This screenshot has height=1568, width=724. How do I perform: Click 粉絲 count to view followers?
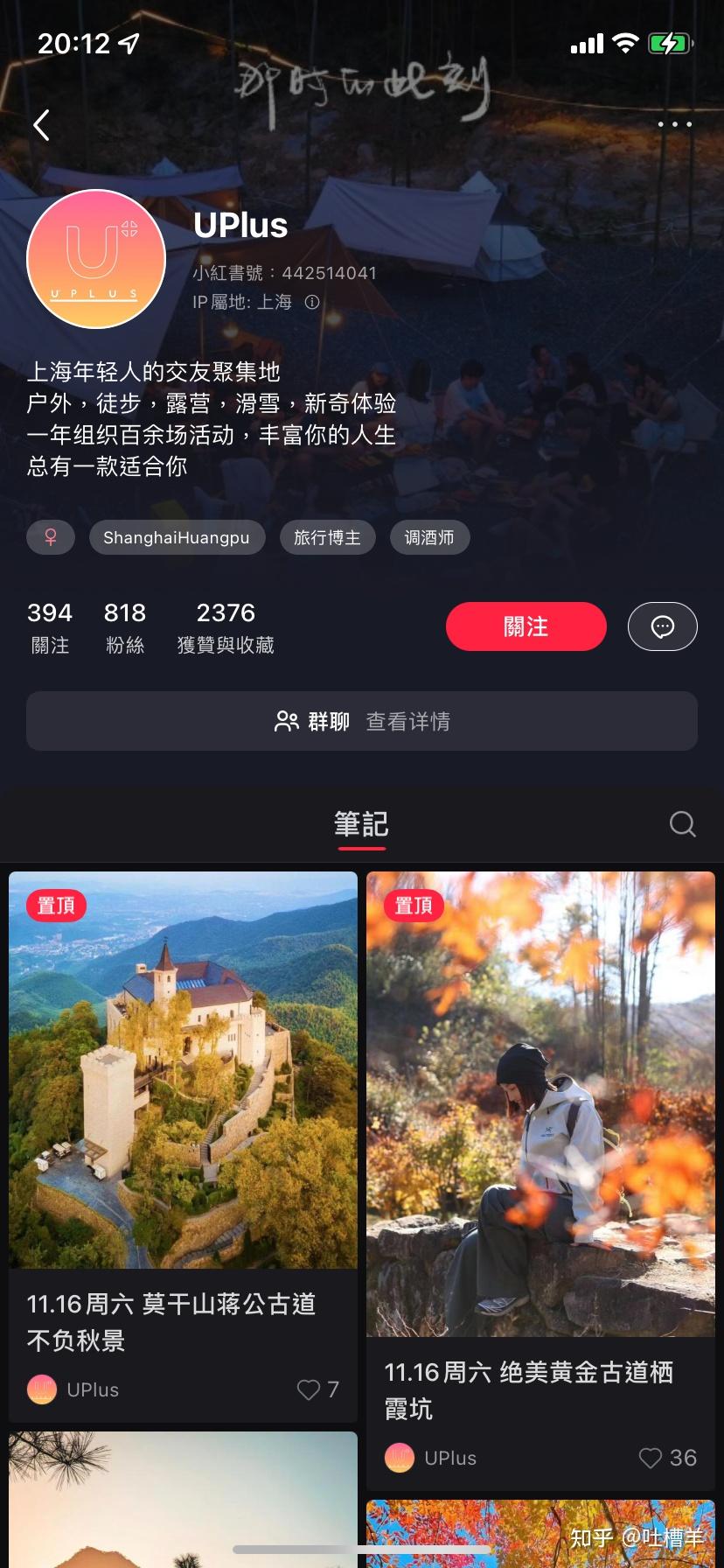pyautogui.click(x=123, y=626)
